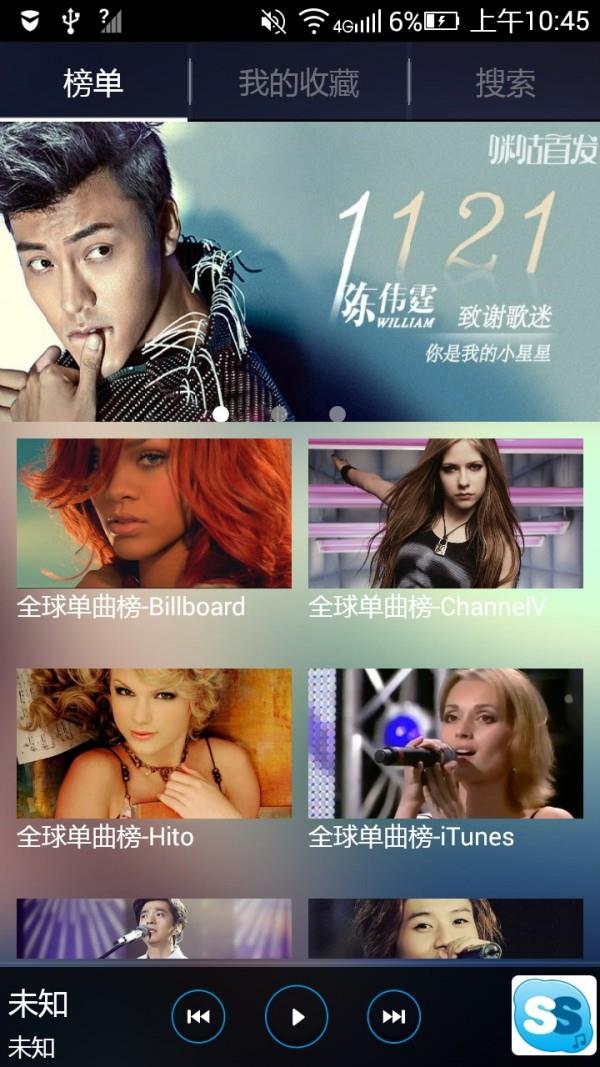The width and height of the screenshot is (600, 1067).
Task: Skip to the next track
Action: click(394, 1017)
